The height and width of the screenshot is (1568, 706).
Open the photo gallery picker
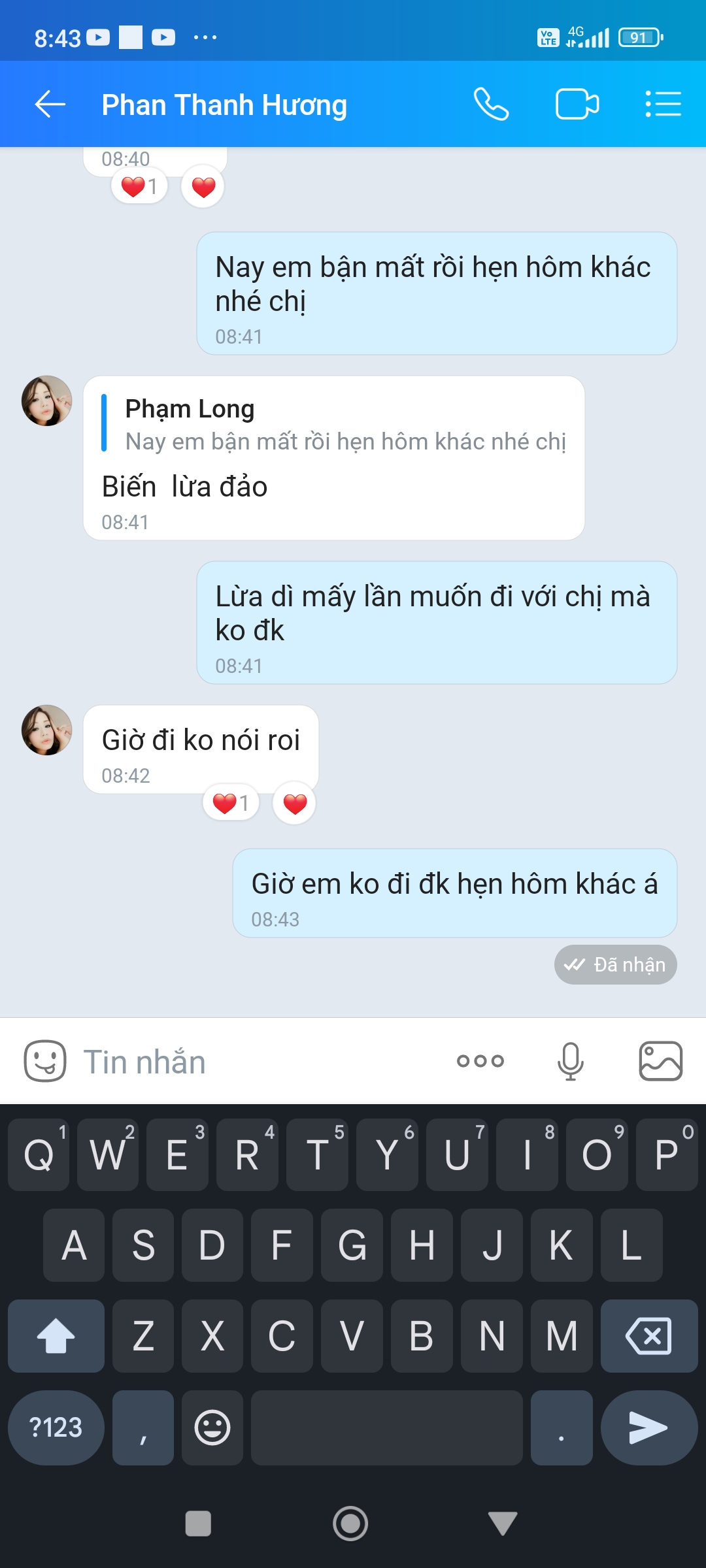(x=660, y=1061)
